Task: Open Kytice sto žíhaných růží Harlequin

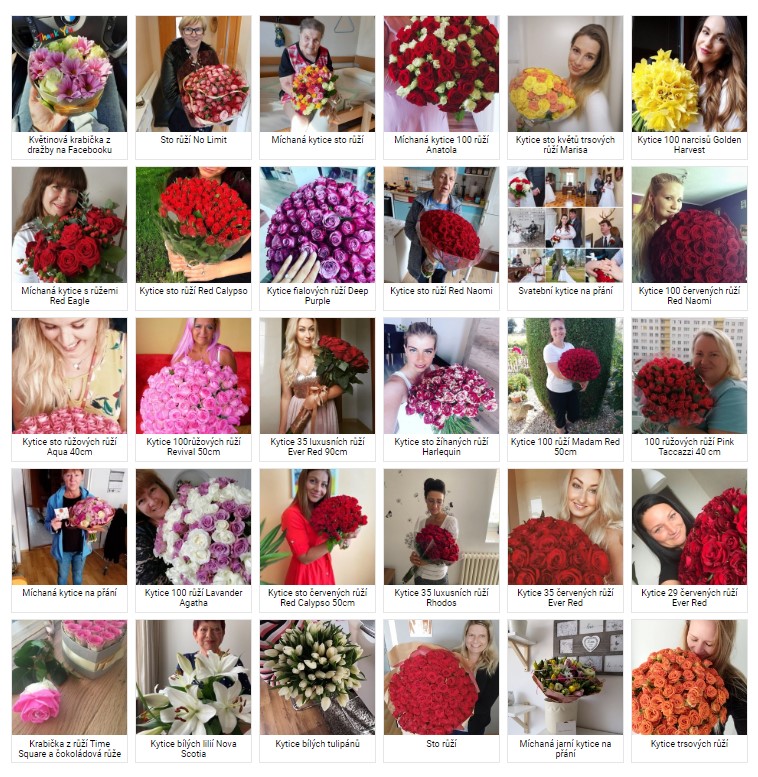Action: click(441, 376)
